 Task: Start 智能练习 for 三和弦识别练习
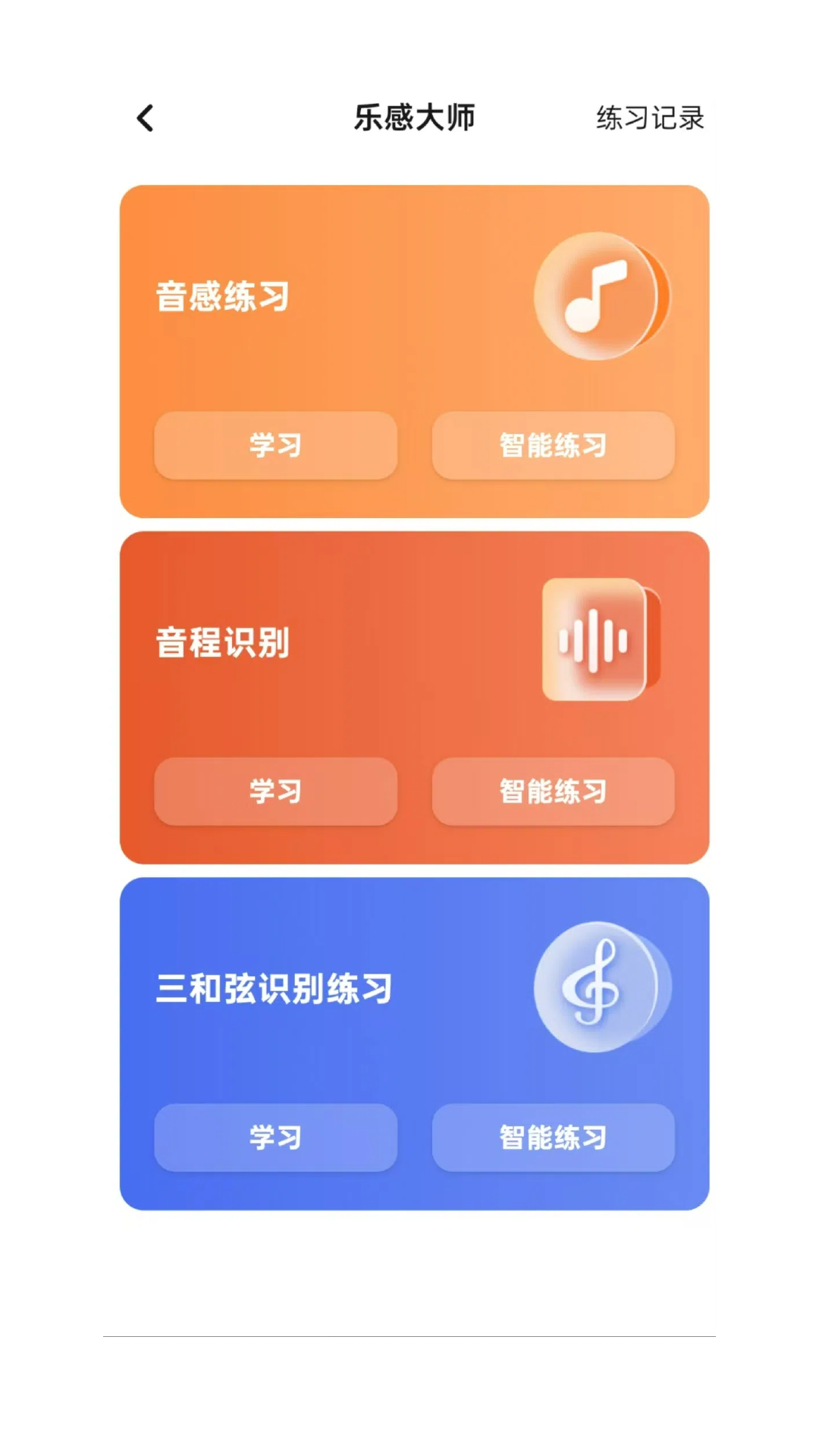click(553, 1137)
